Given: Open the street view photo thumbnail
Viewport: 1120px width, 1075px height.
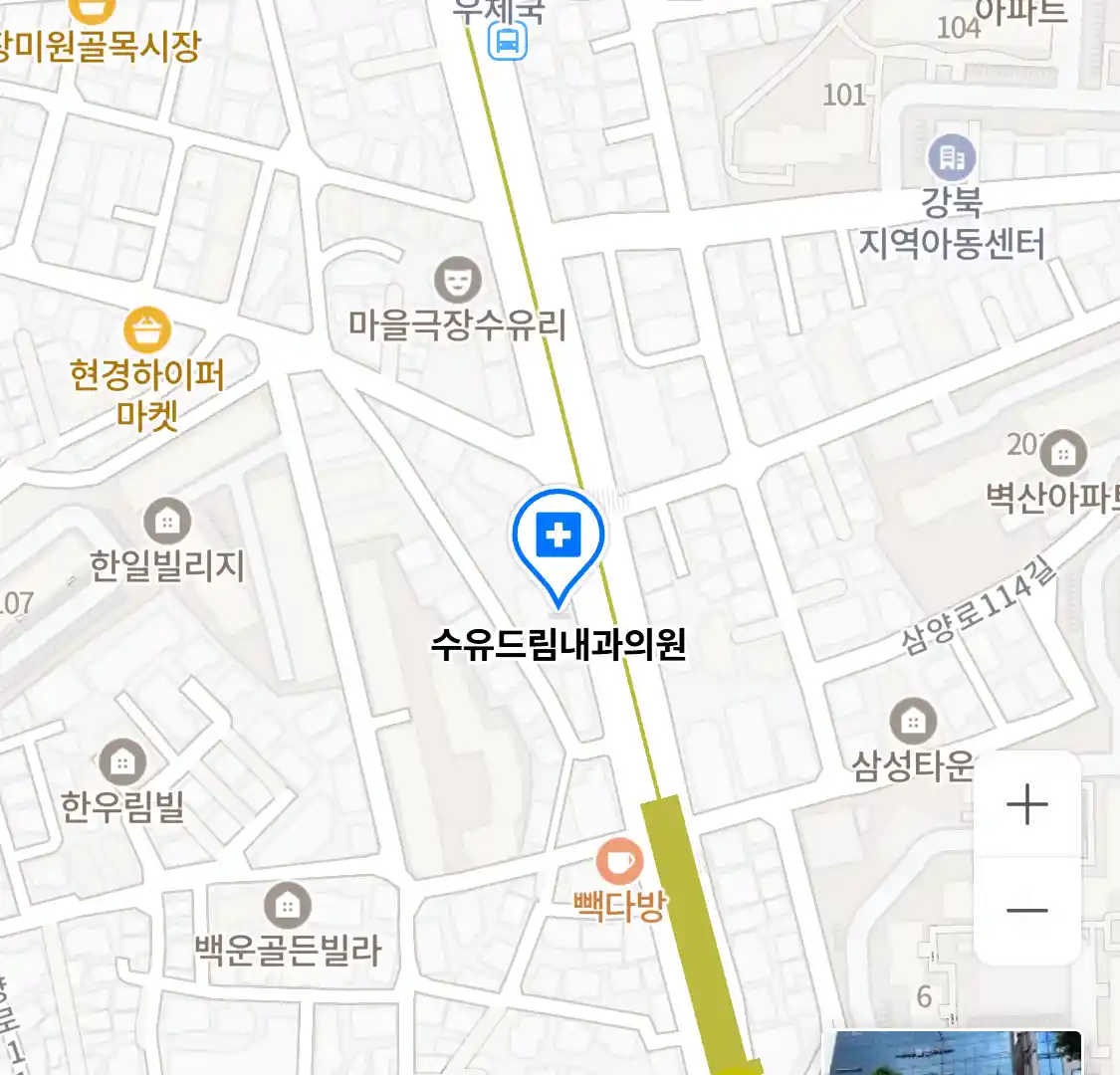Looking at the screenshot, I should 953,1053.
